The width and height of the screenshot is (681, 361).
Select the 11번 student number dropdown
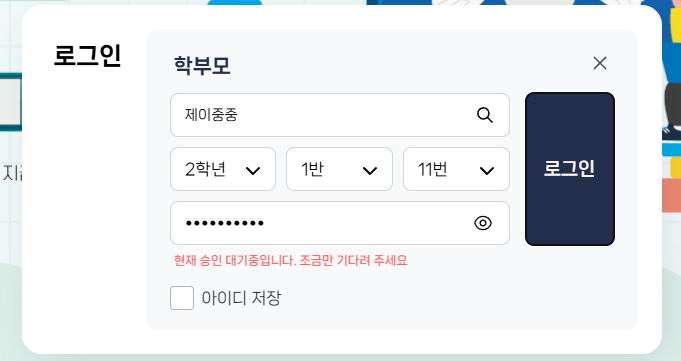(456, 169)
